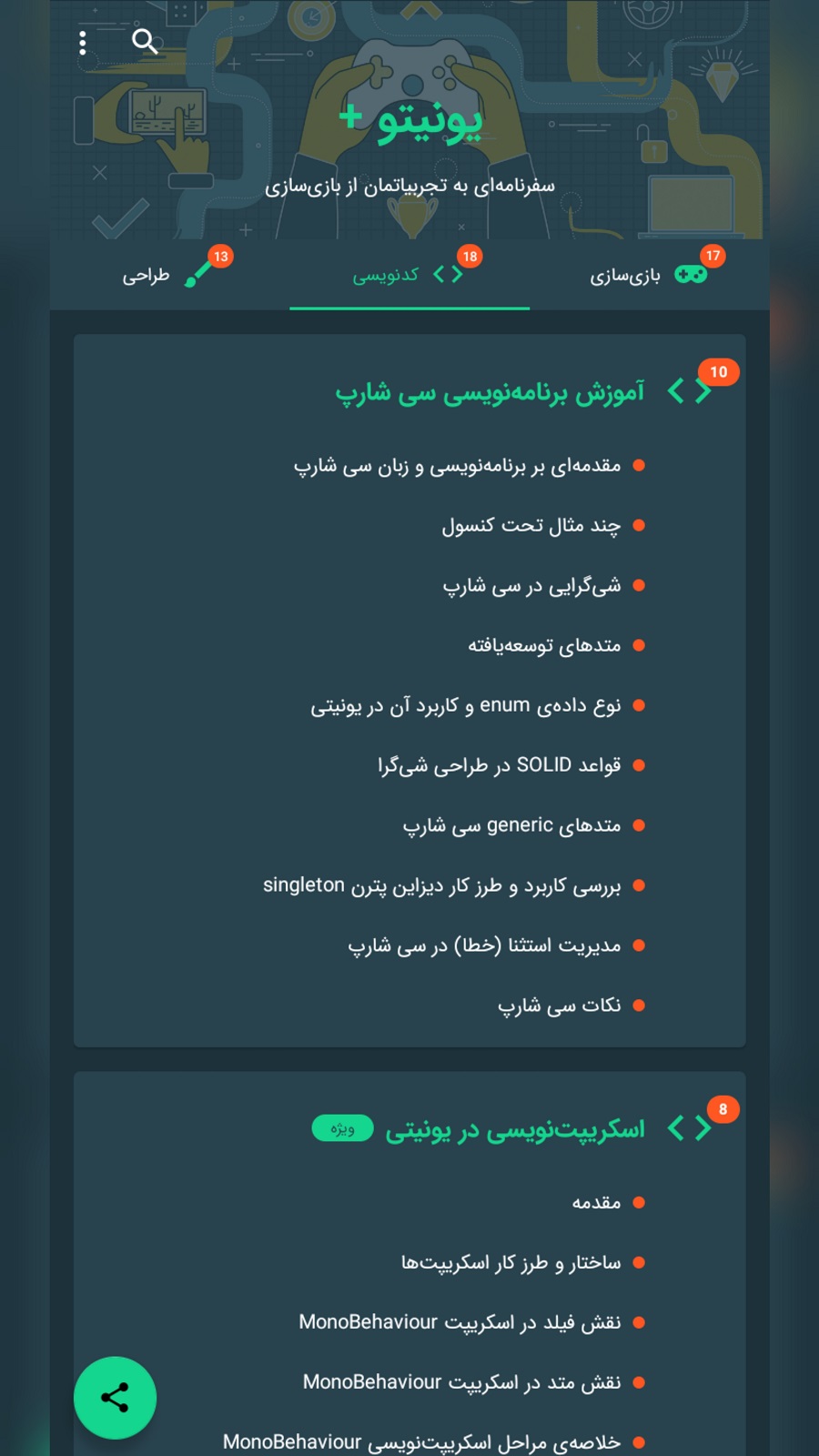Click the green ویژه badge
The height and width of the screenshot is (1456, 819).
[342, 1127]
